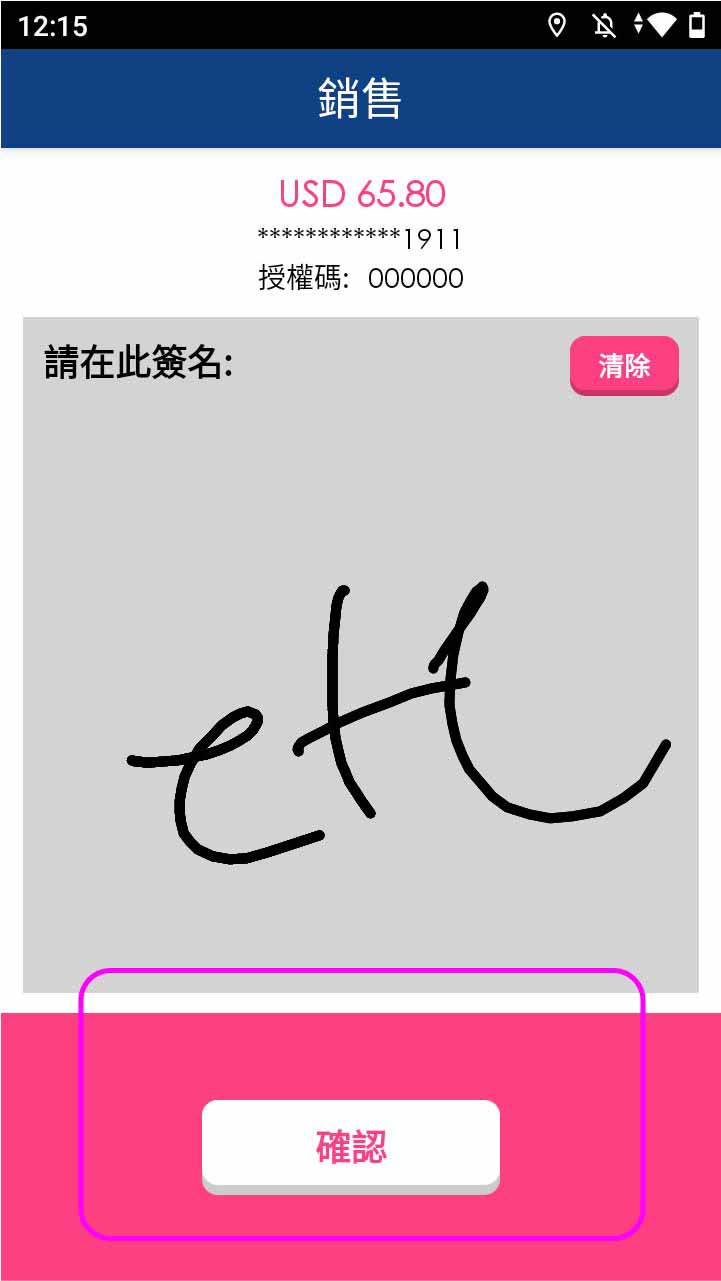The width and height of the screenshot is (721, 1281).
Task: Confirm the signature with 確認 button
Action: coord(350,1144)
